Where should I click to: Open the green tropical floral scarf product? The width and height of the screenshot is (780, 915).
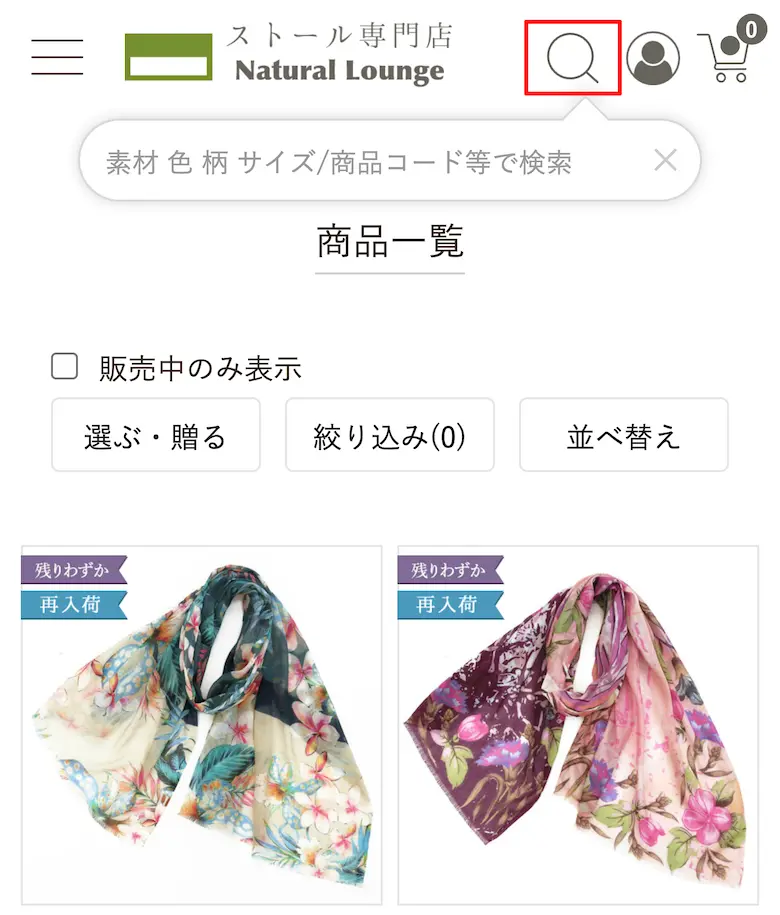pyautogui.click(x=202, y=725)
